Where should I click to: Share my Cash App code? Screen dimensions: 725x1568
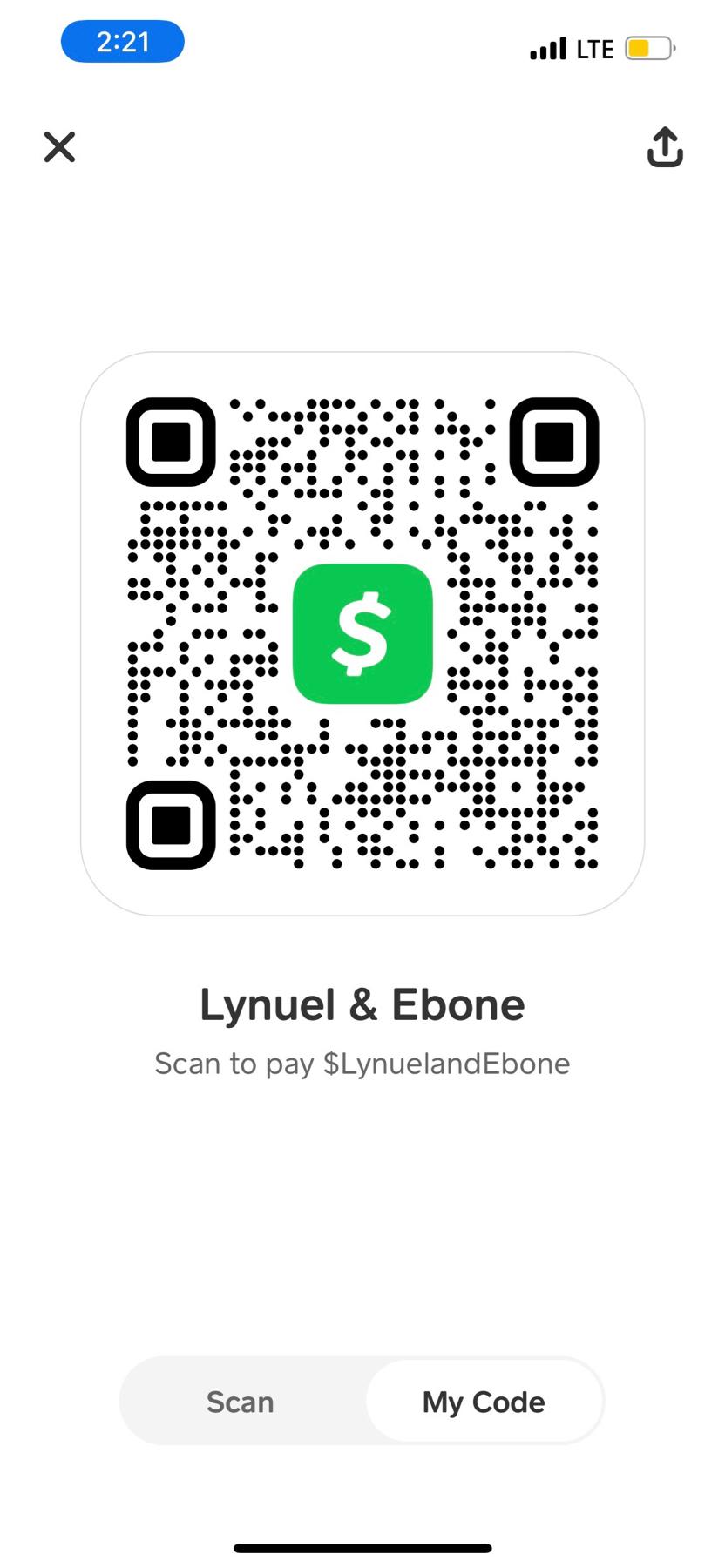click(x=664, y=146)
